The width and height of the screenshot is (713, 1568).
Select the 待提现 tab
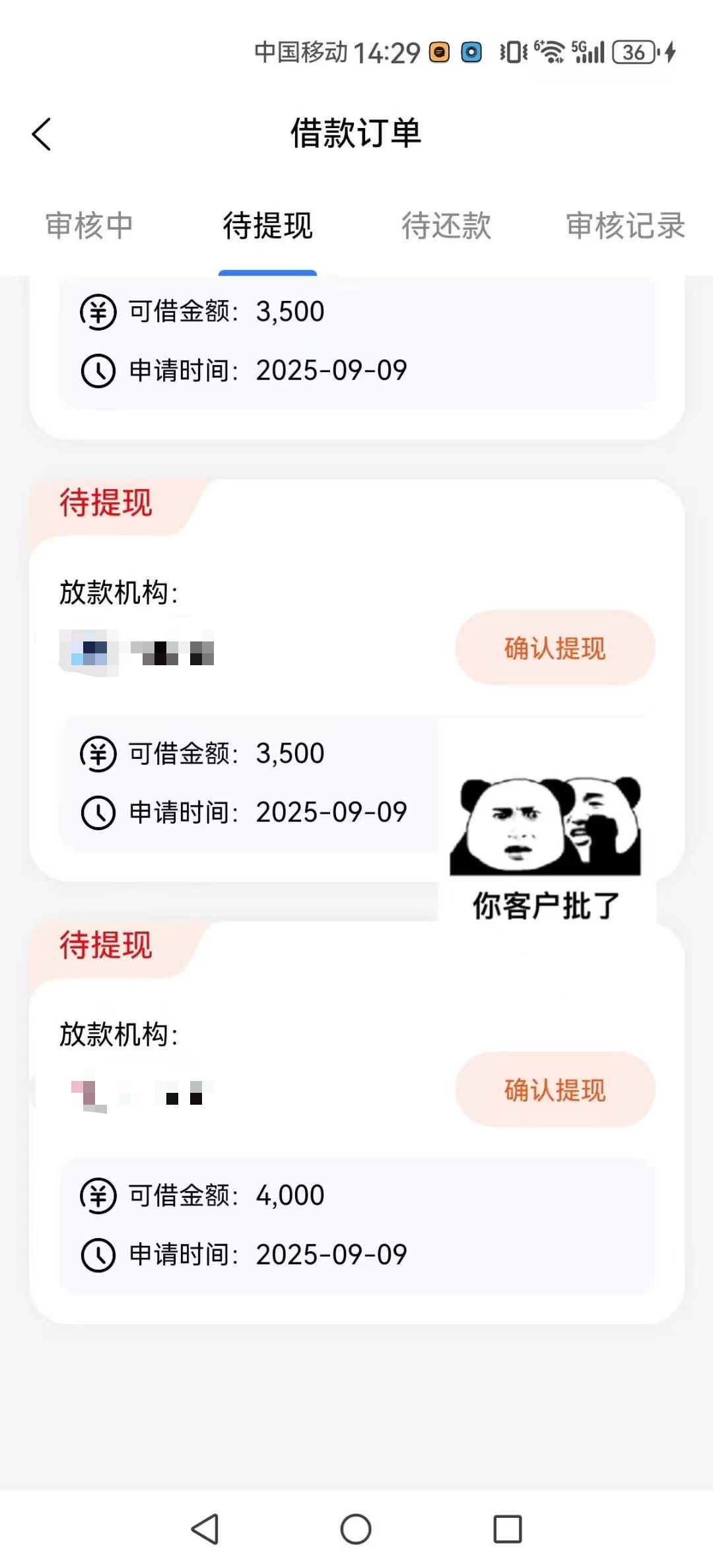(x=267, y=226)
